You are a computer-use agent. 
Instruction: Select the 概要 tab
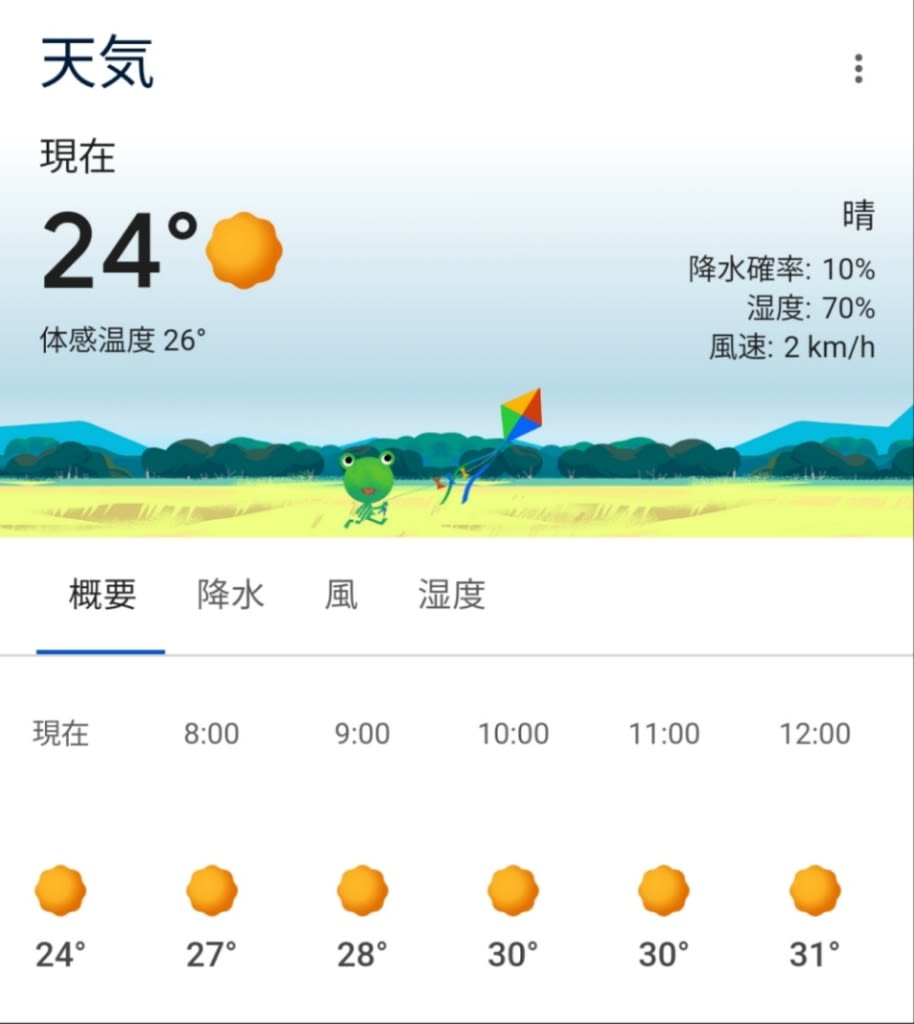[x=102, y=595]
